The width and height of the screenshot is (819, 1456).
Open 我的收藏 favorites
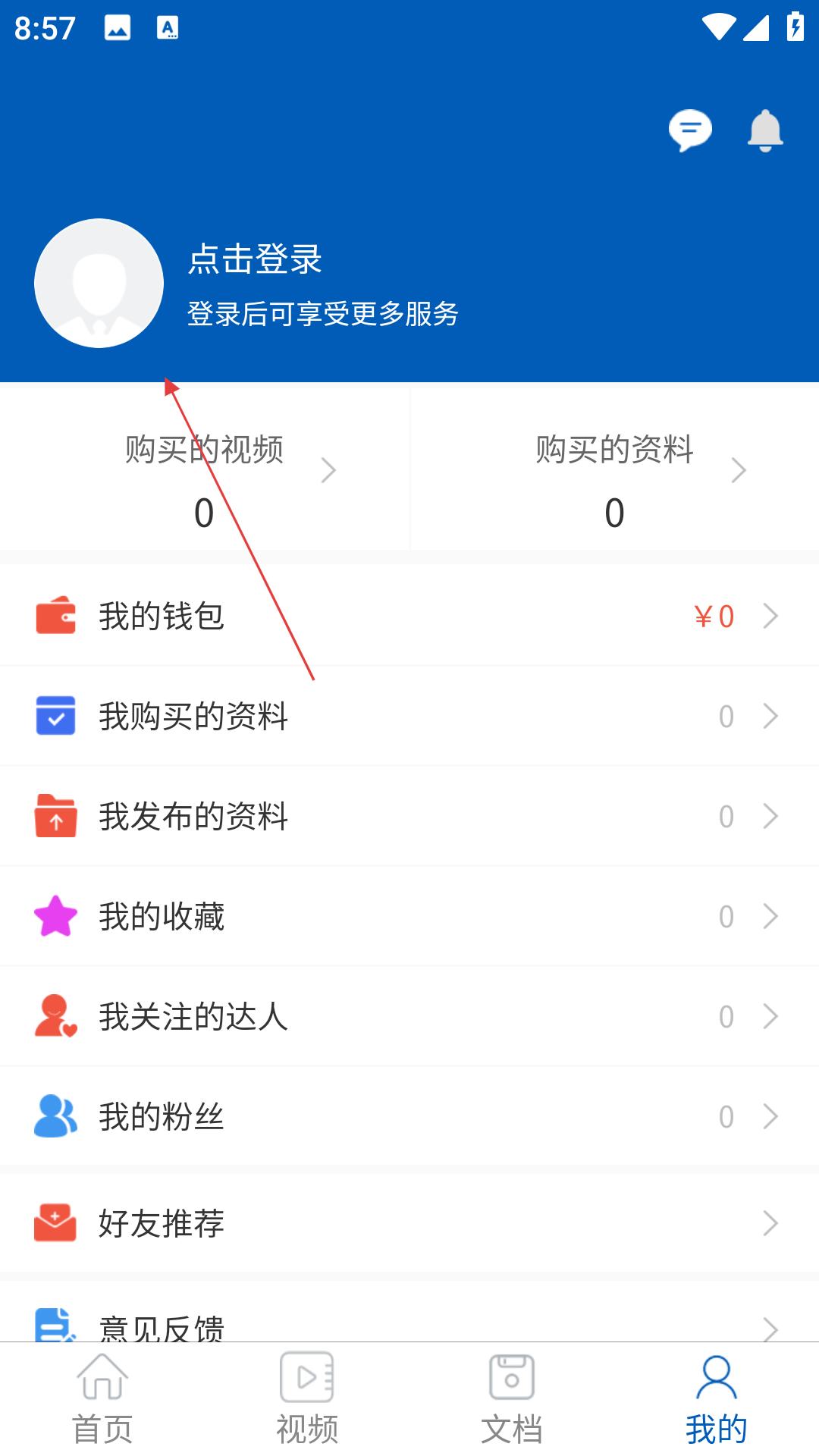coord(409,916)
